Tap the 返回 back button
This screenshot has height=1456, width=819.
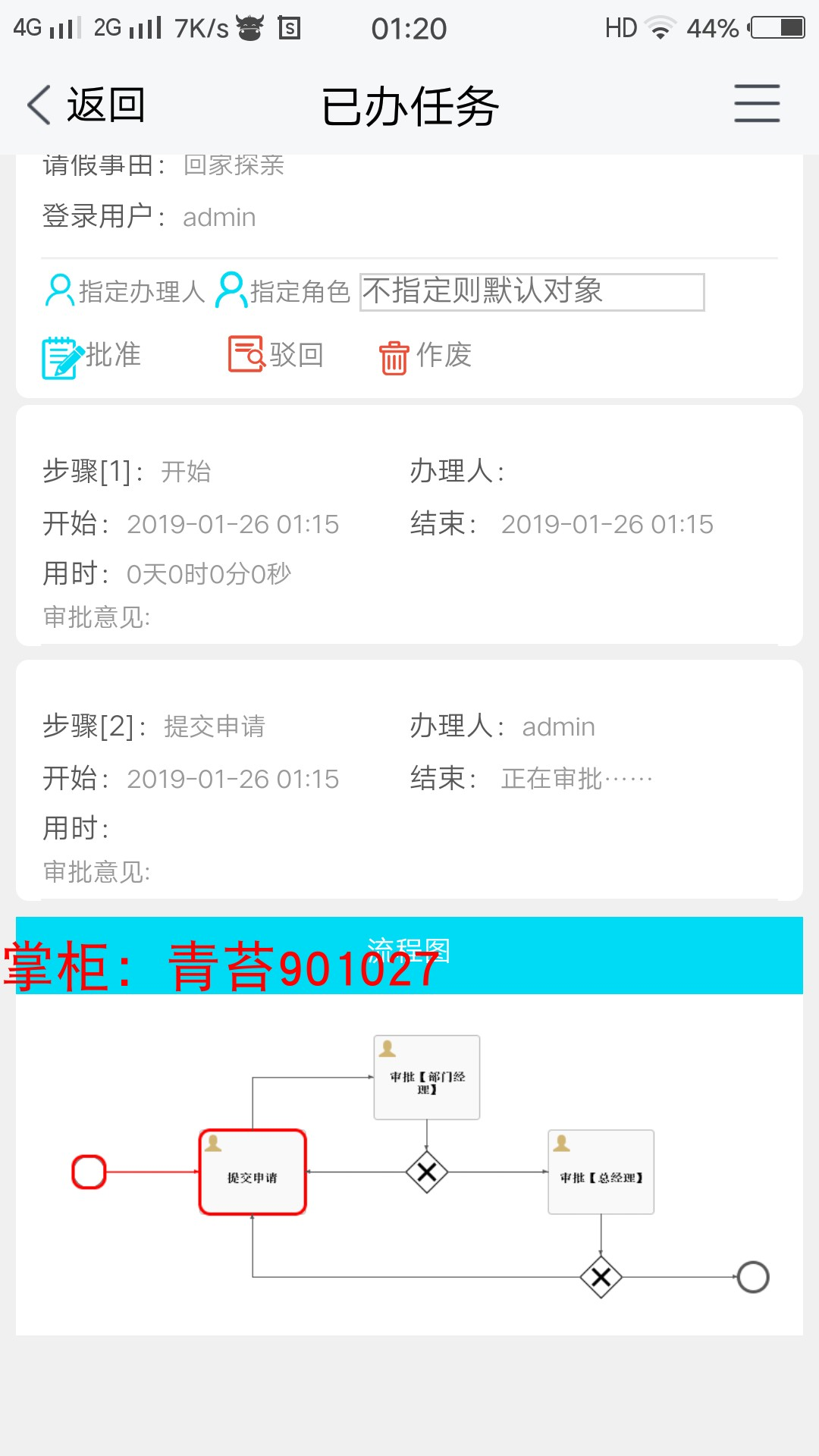coord(85,105)
